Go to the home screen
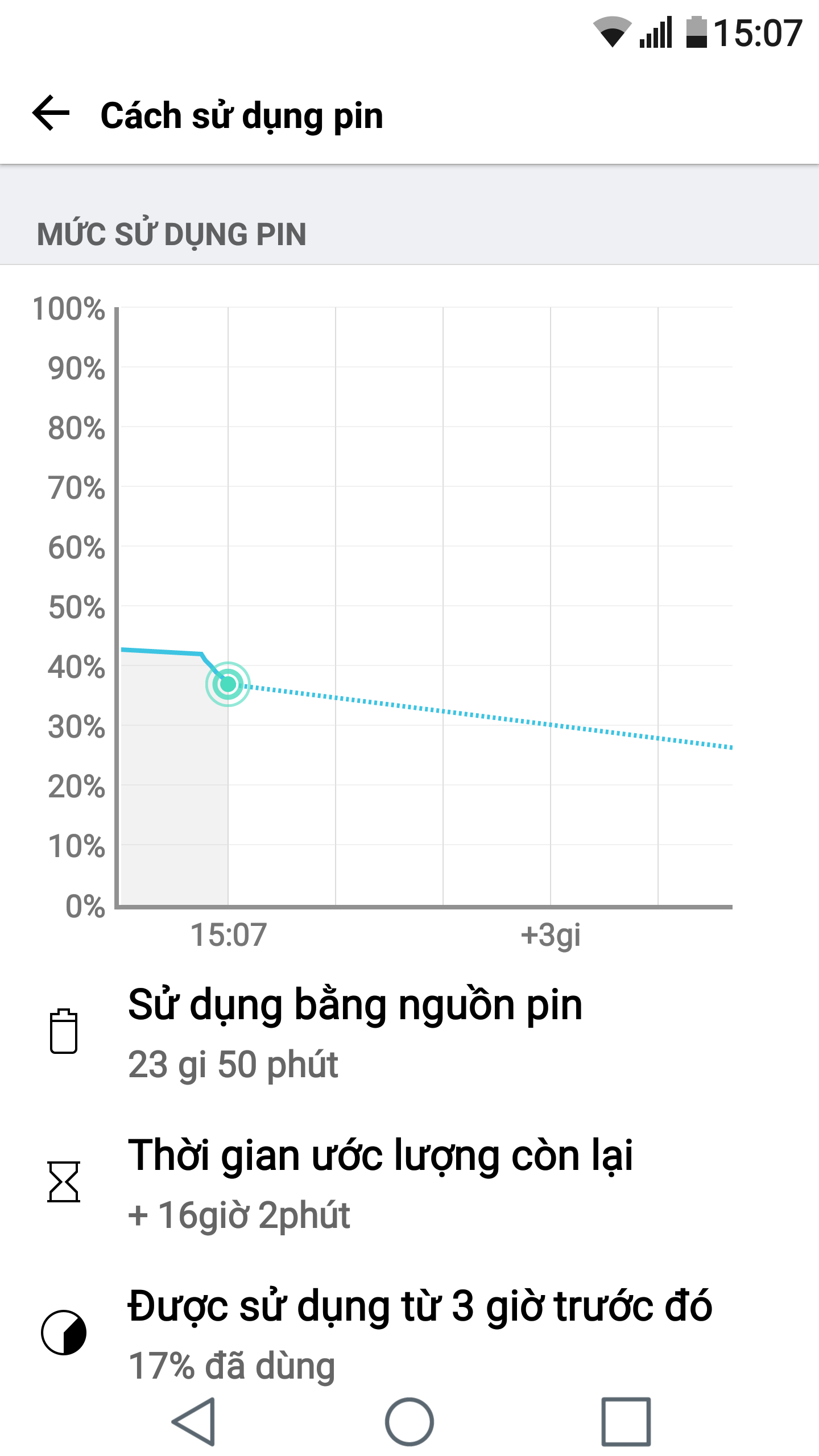This screenshot has height=1456, width=819. point(409,1421)
